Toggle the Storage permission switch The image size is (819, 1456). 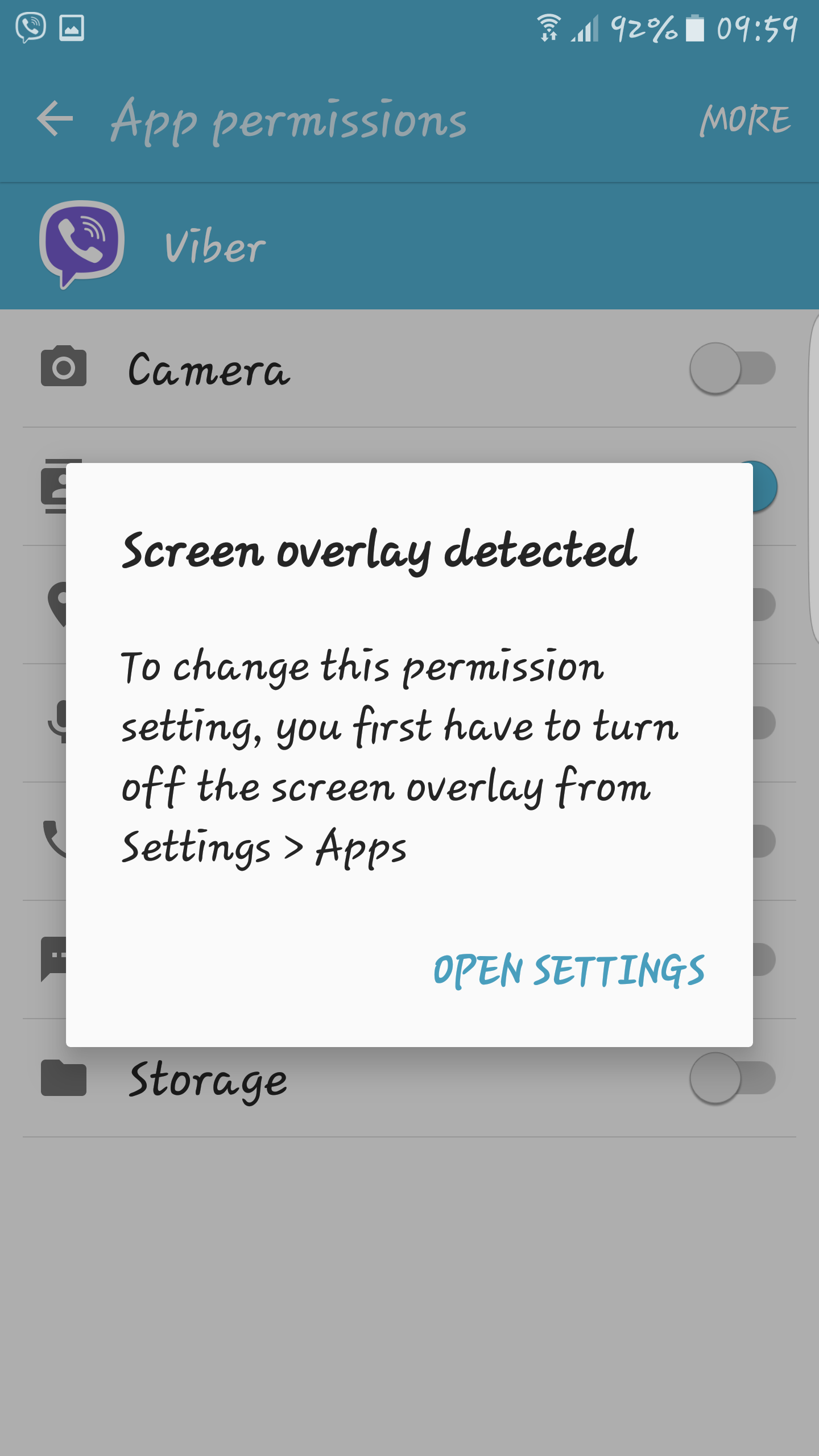pos(733,1078)
